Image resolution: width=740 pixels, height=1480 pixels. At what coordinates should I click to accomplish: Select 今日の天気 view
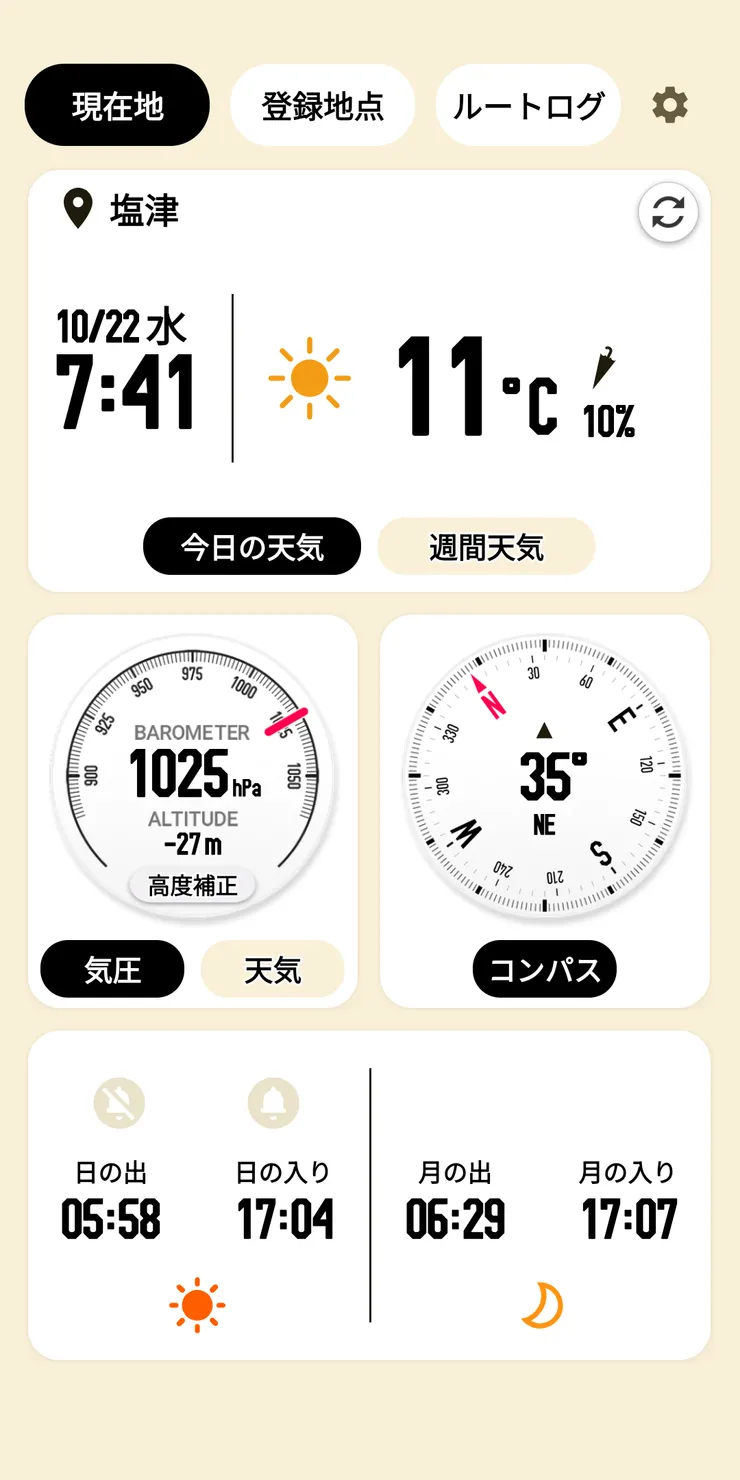252,546
